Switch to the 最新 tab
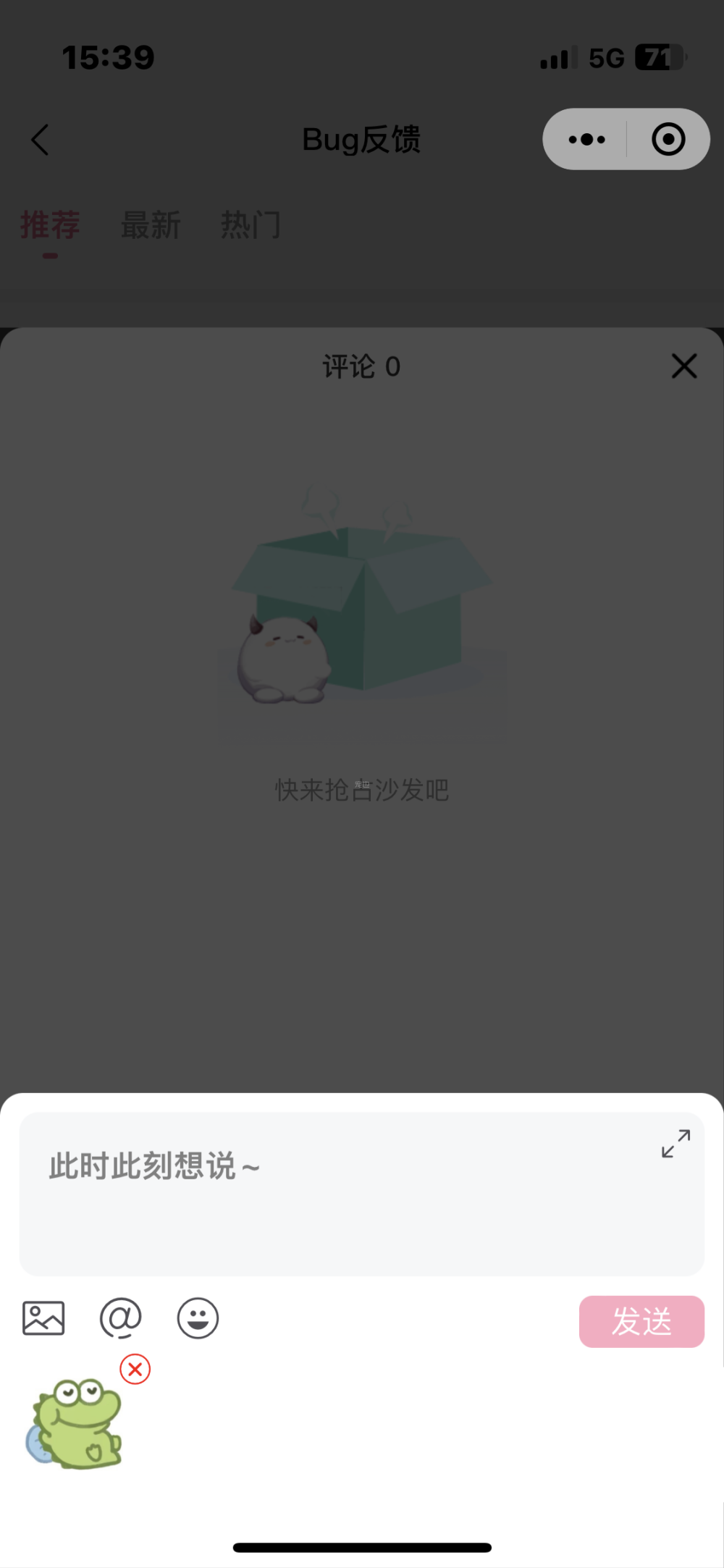 [x=151, y=225]
